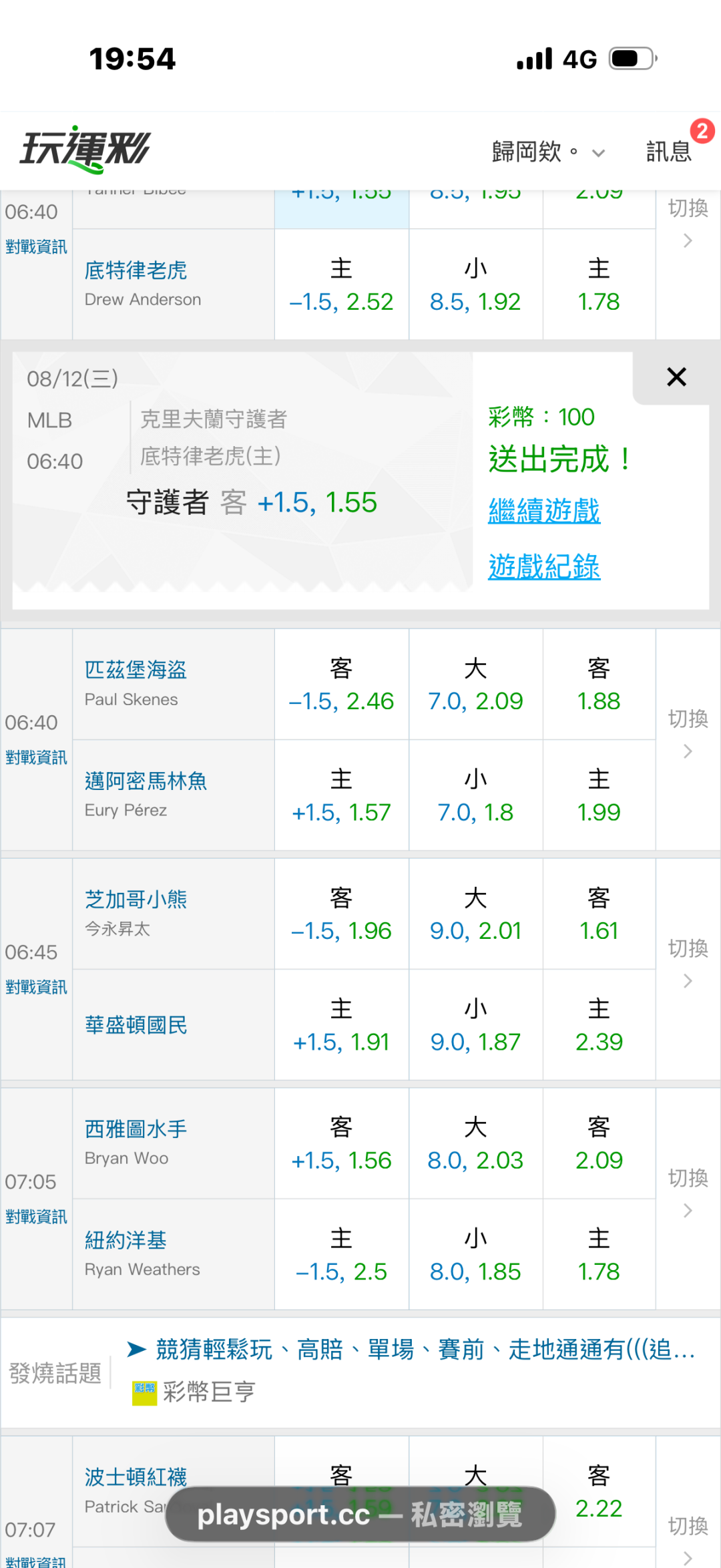Choose 邁阿密馬林魚 主 1.99 moneyline
This screenshot has height=1568, width=721.
[x=599, y=795]
